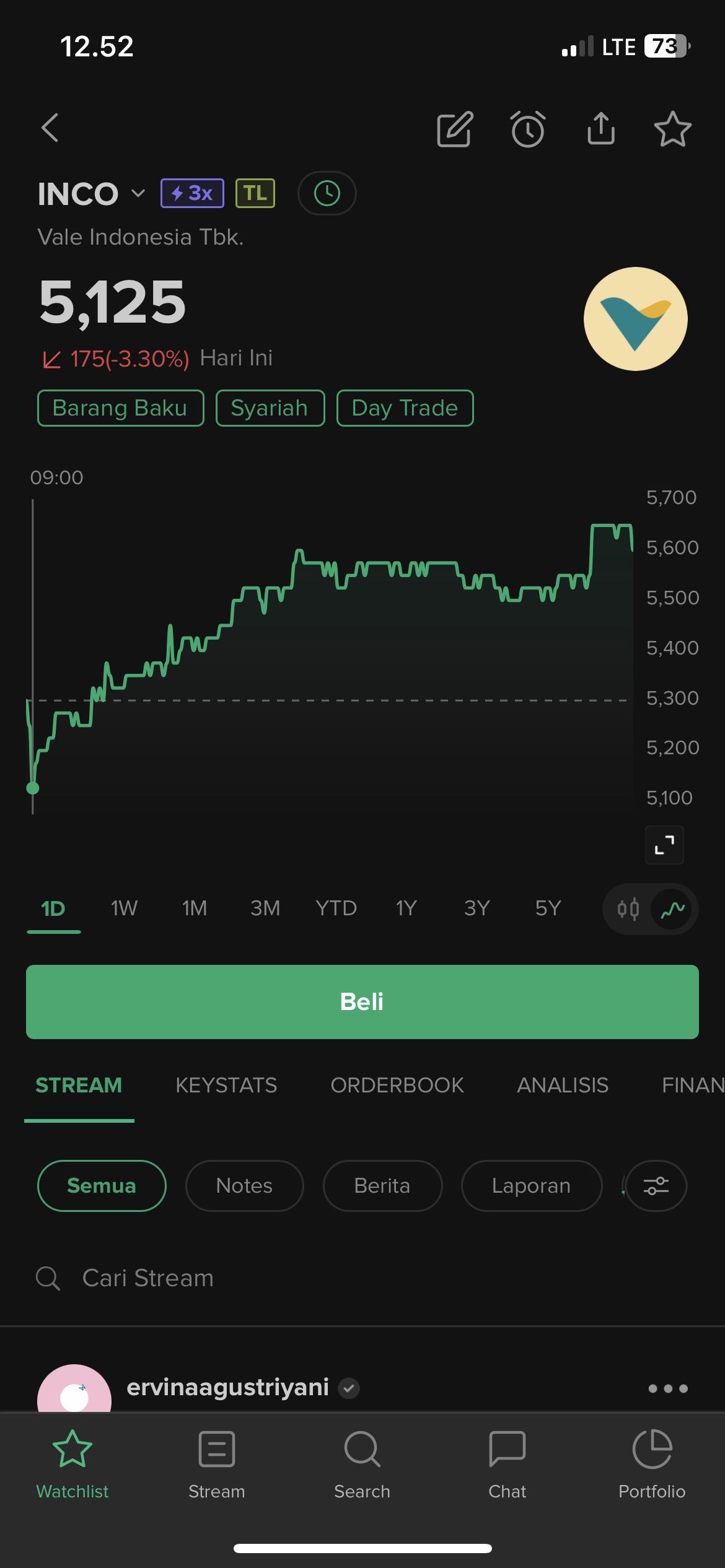Viewport: 725px width, 1568px height.
Task: Switch to the ANALISIS tab
Action: click(x=563, y=1085)
